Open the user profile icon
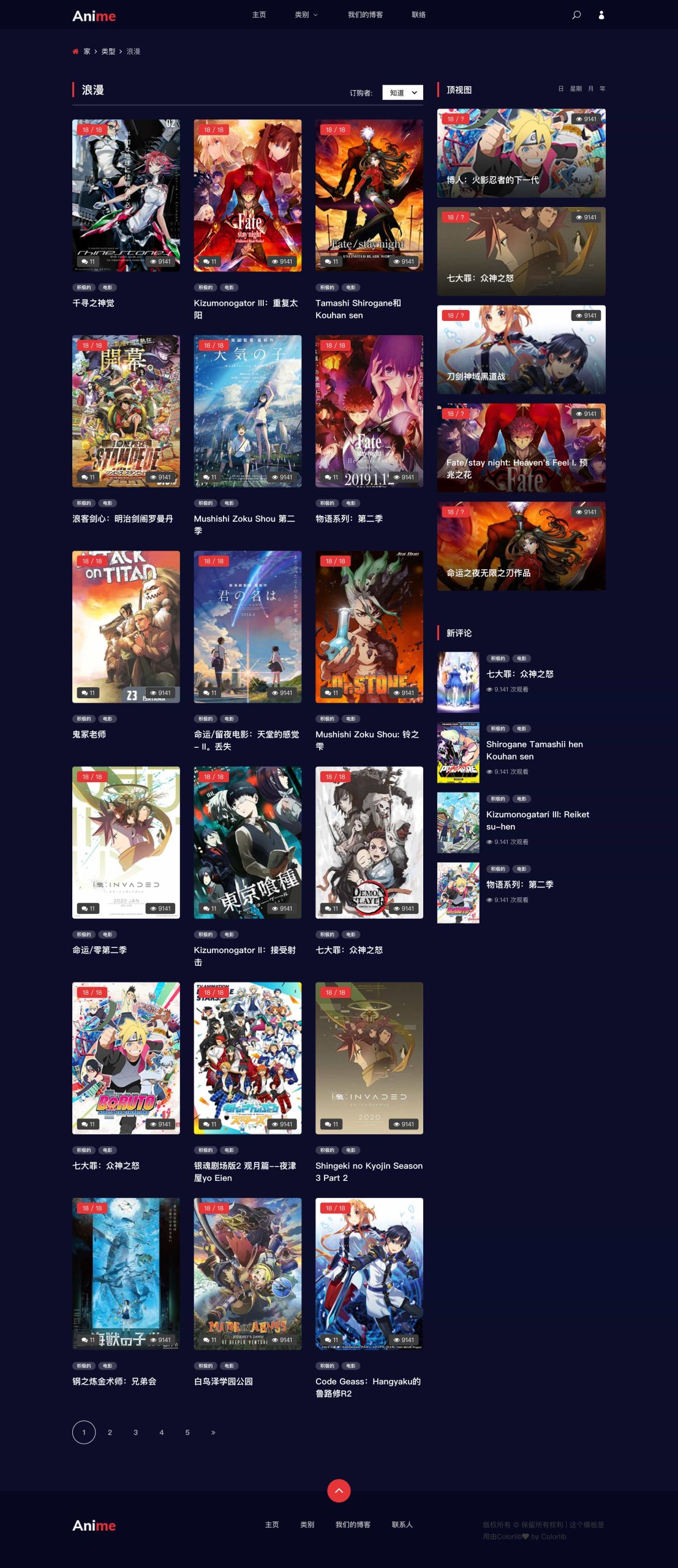 [601, 15]
